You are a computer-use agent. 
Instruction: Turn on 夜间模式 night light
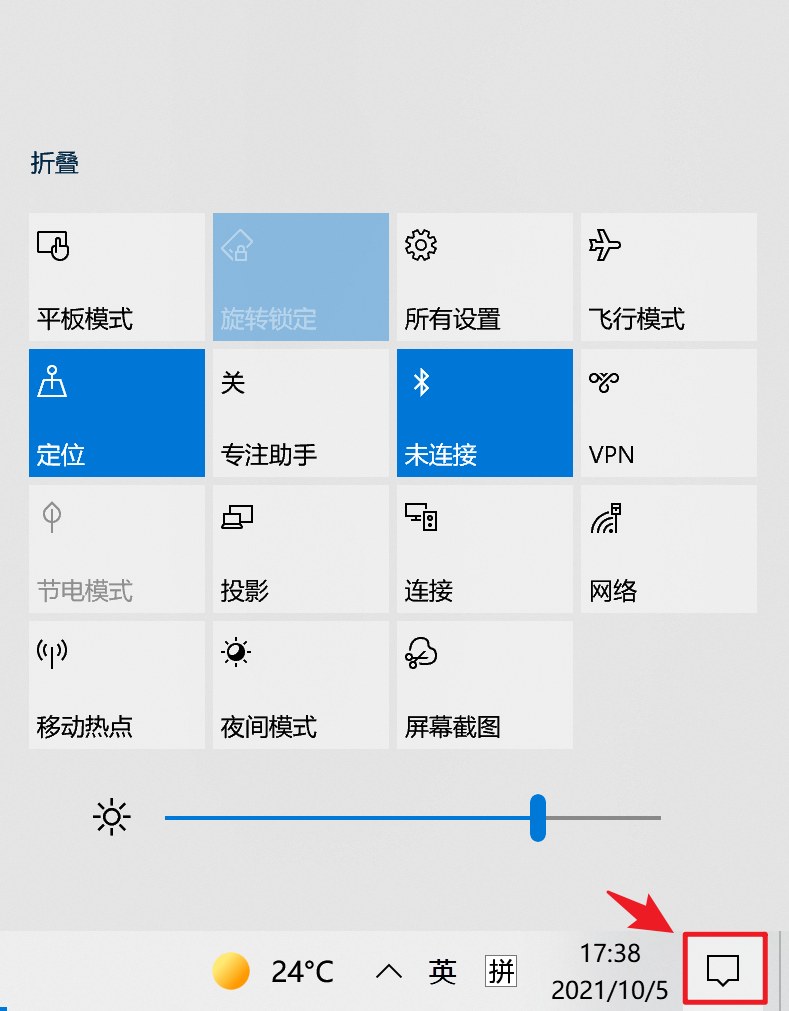(301, 685)
